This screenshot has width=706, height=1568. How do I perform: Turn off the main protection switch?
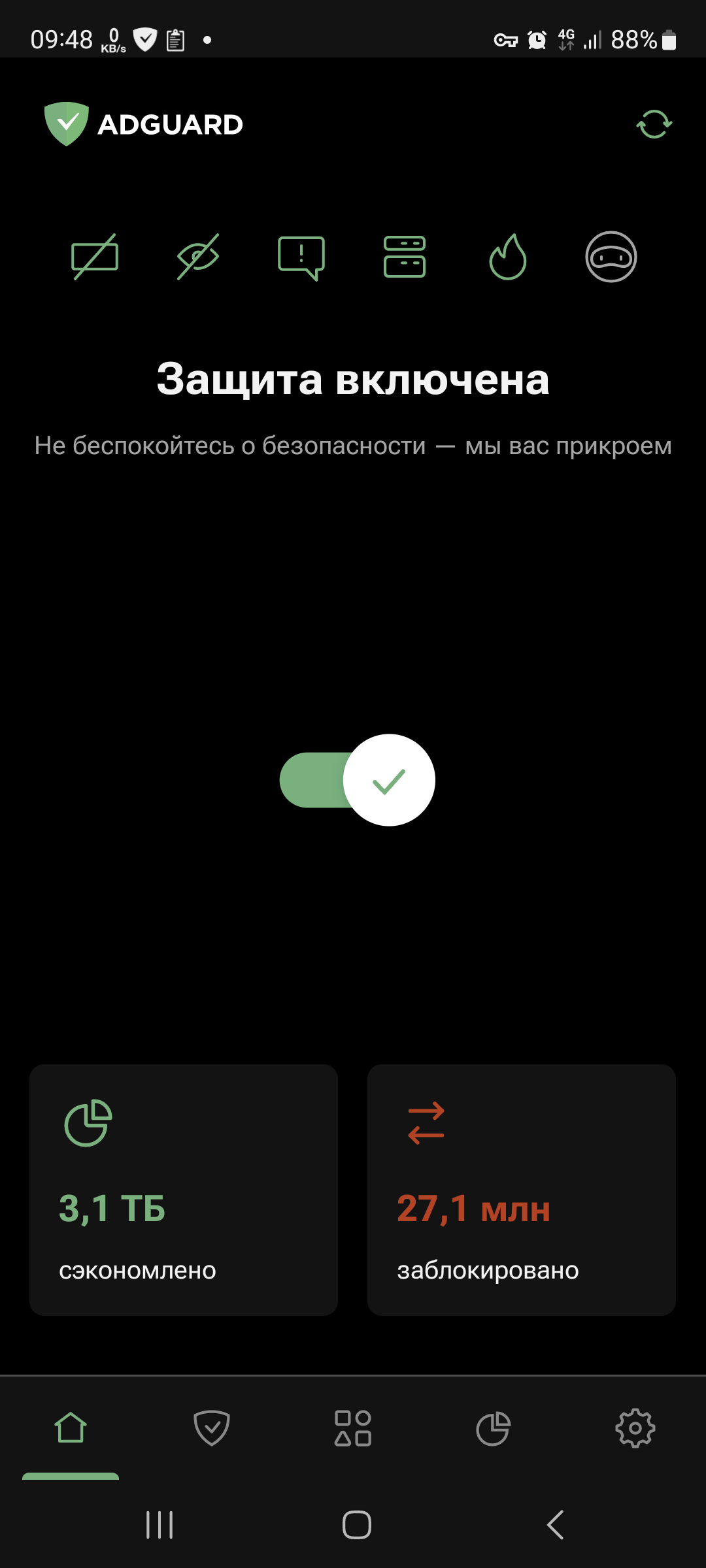(358, 780)
